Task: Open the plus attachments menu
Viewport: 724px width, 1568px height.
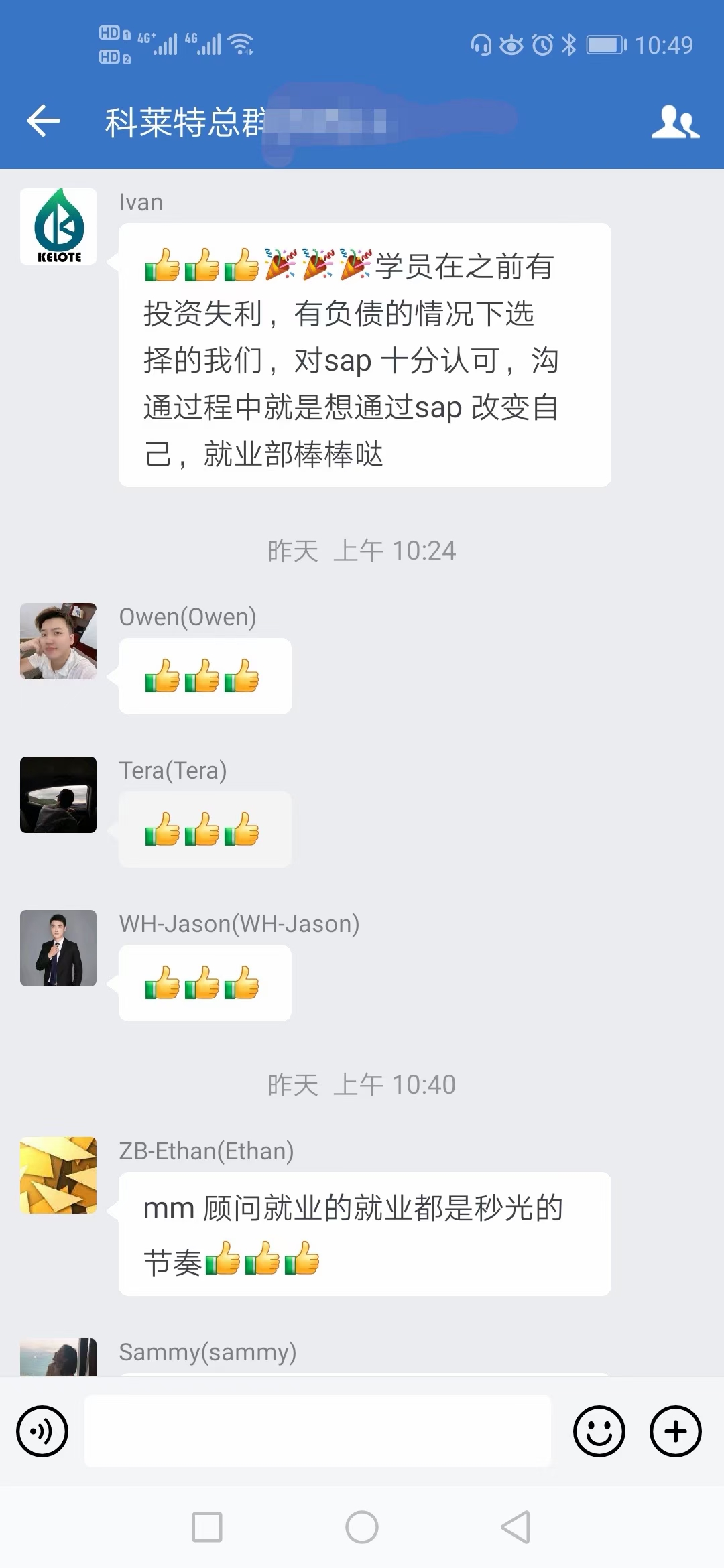Action: tap(675, 1431)
